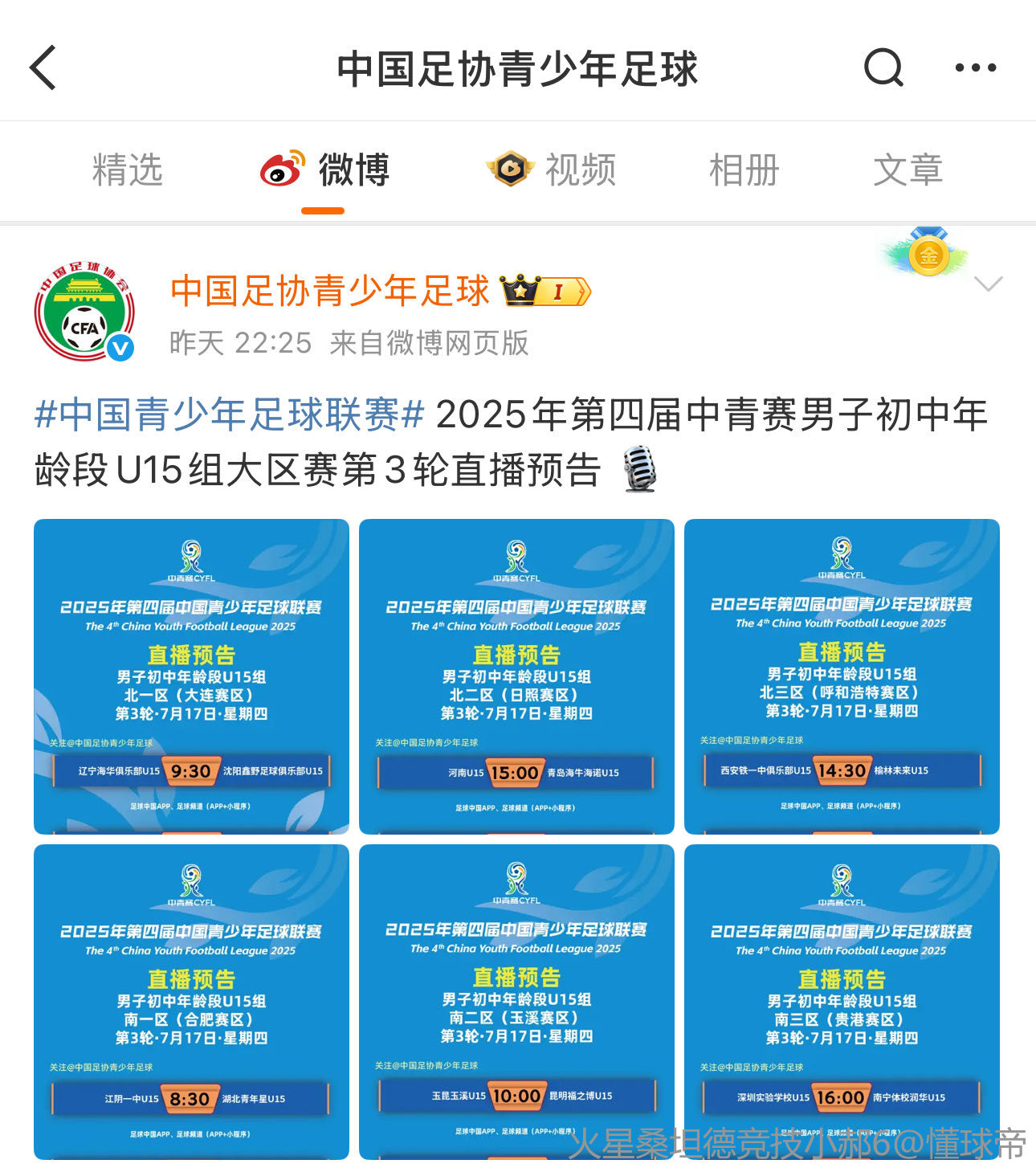Open the 北三区（呼和浩特赛区）image
1036x1172 pixels.
click(842, 676)
